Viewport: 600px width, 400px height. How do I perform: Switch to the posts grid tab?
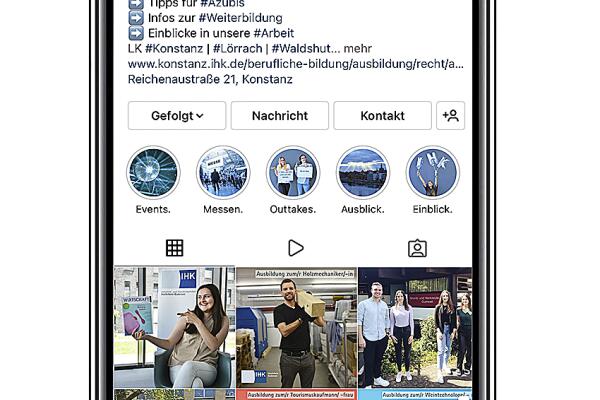pyautogui.click(x=174, y=248)
